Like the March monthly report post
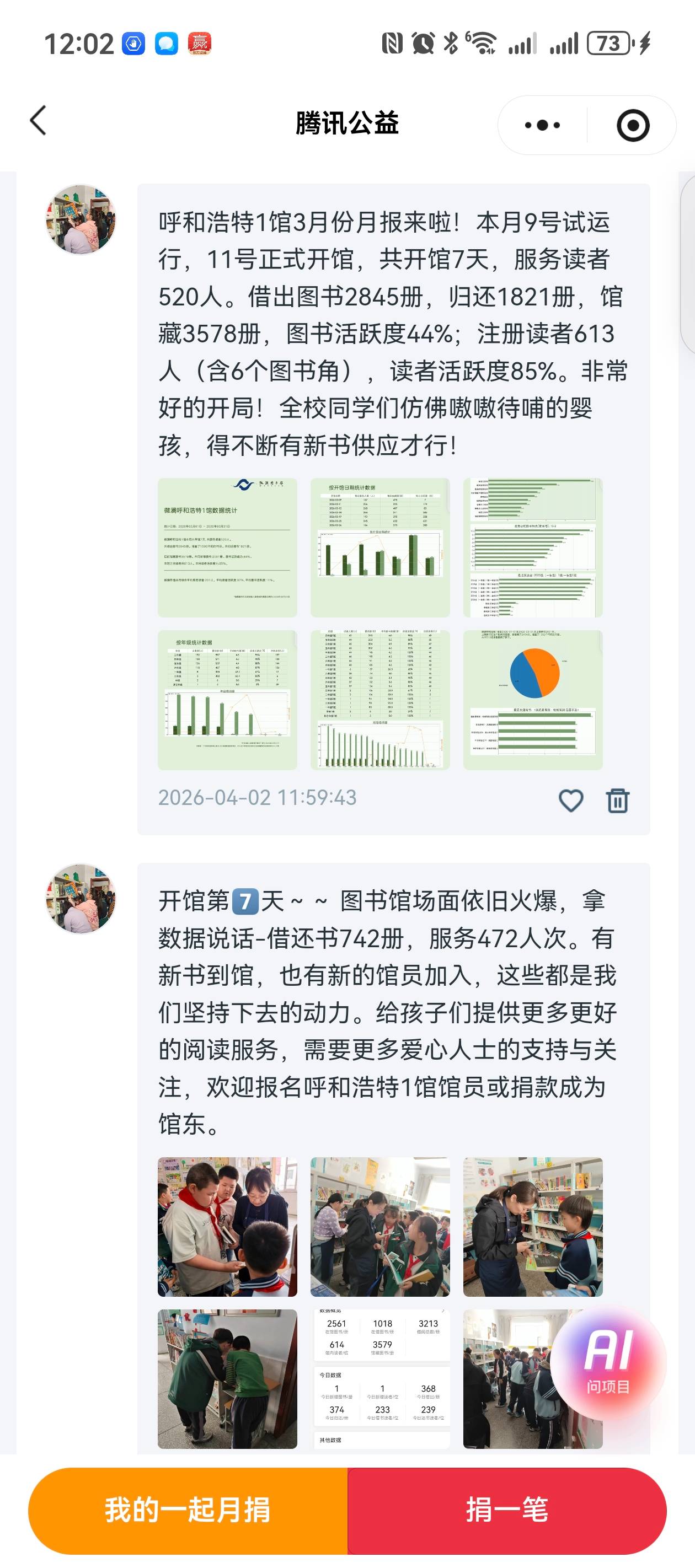 (x=571, y=801)
